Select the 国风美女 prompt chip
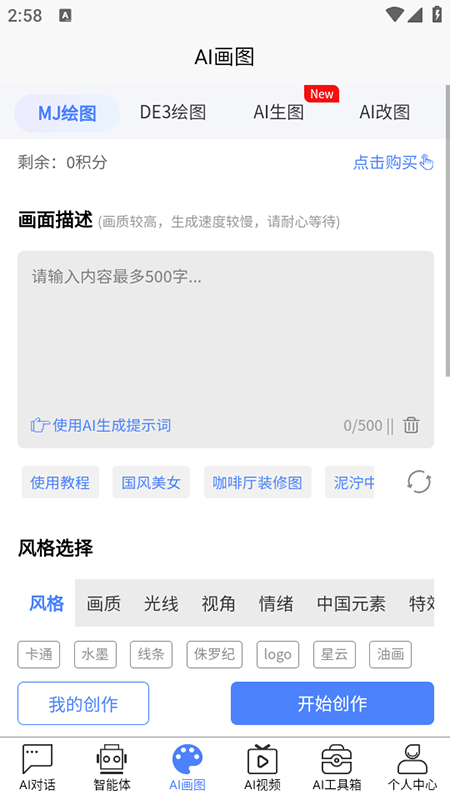Image resolution: width=450 pixels, height=800 pixels. pos(151,482)
